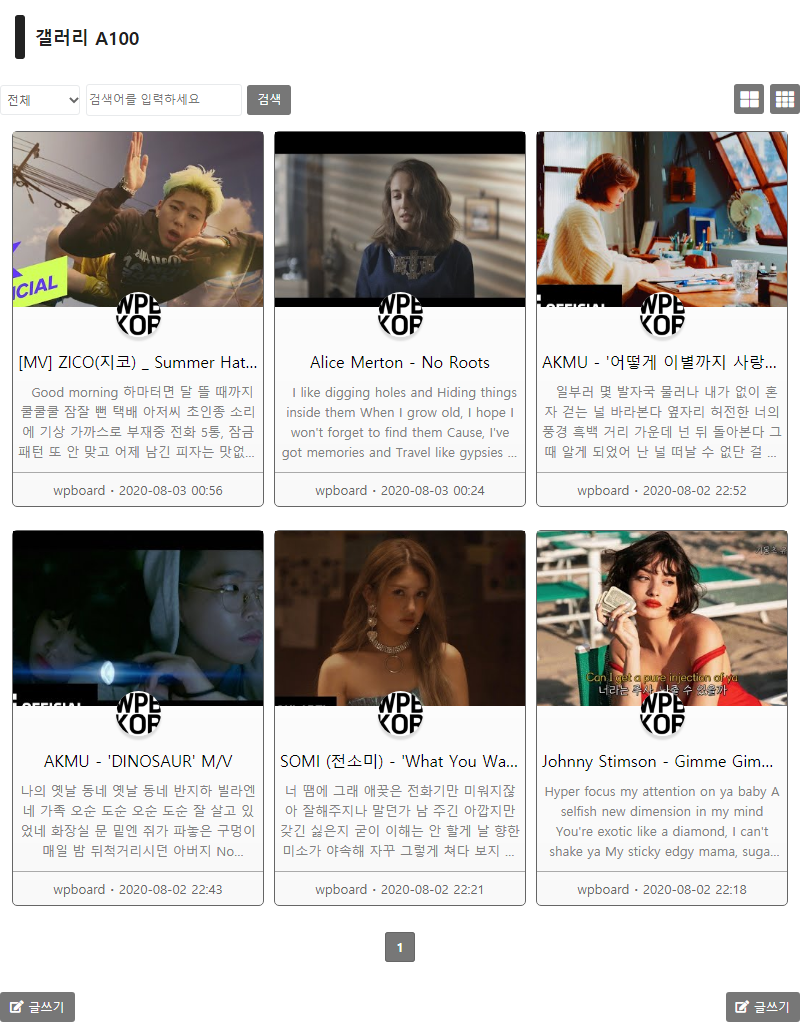Go to page 1 in pagination

400,947
